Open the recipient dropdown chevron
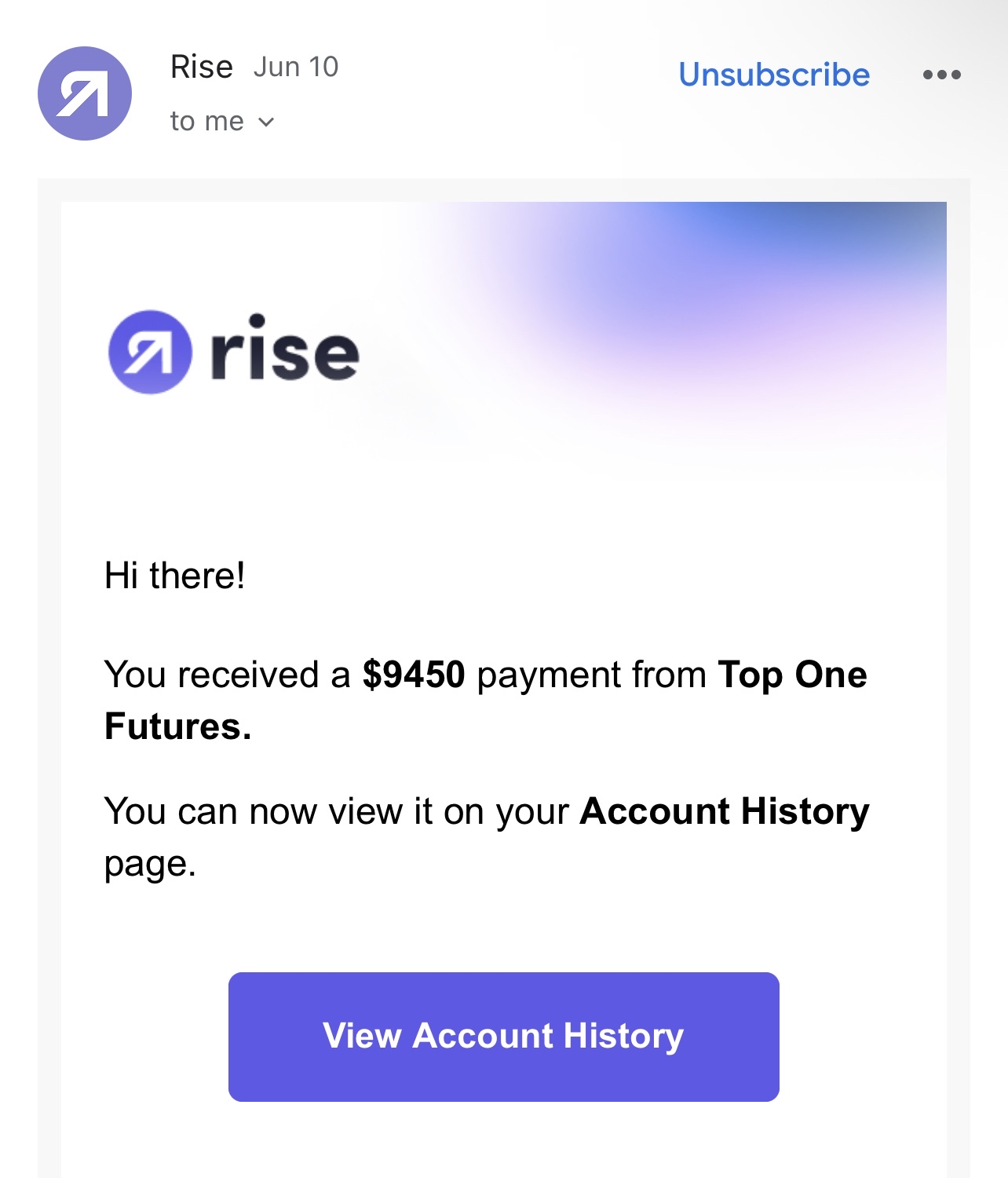 (x=266, y=122)
